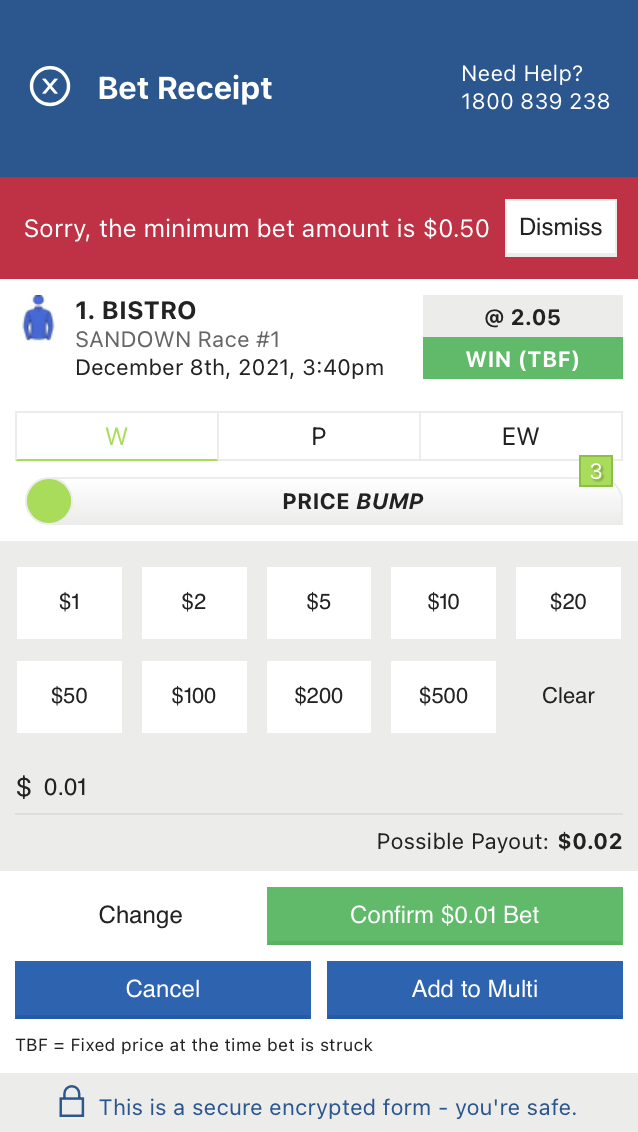The width and height of the screenshot is (638, 1132).
Task: Clear the entered stake amount
Action: [x=568, y=697]
